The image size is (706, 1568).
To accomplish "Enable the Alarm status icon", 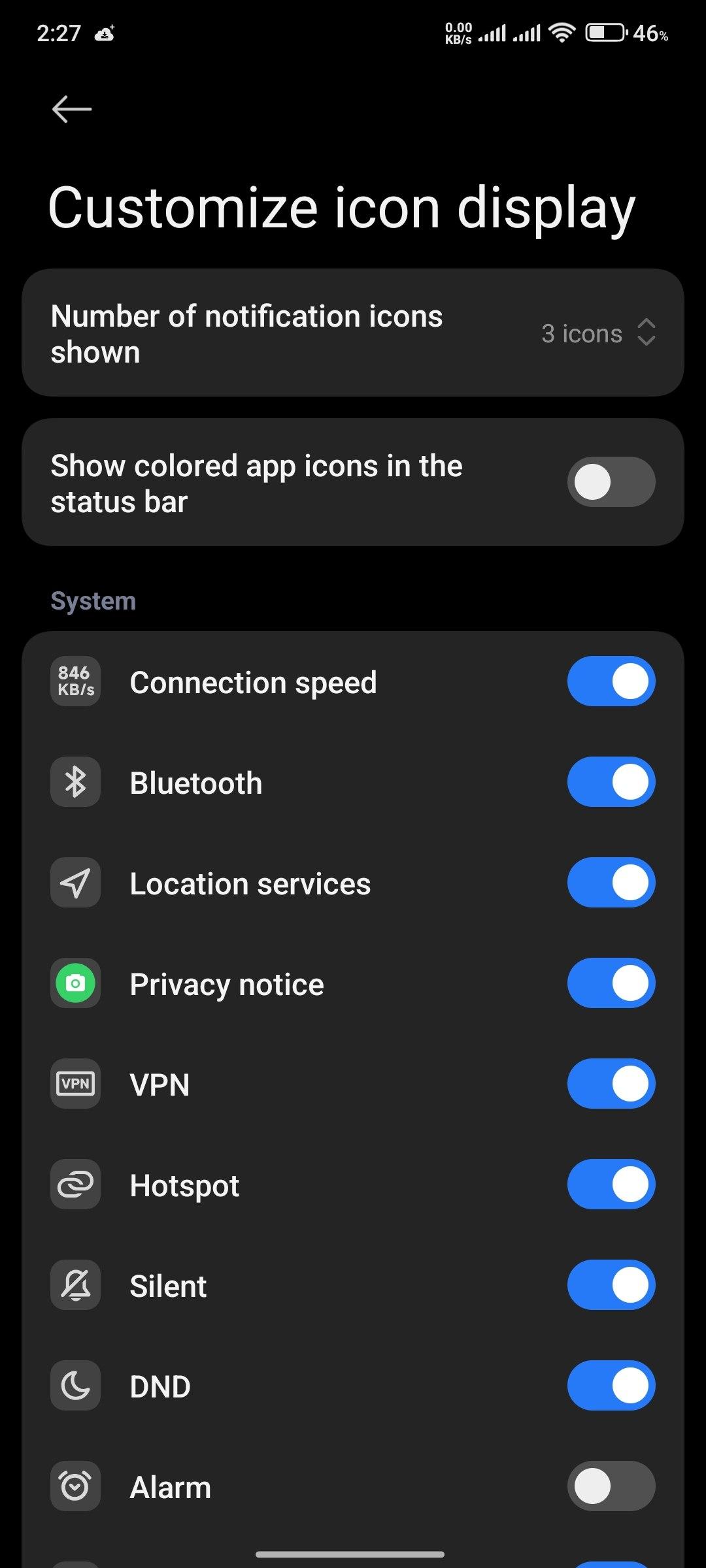I will click(611, 1486).
